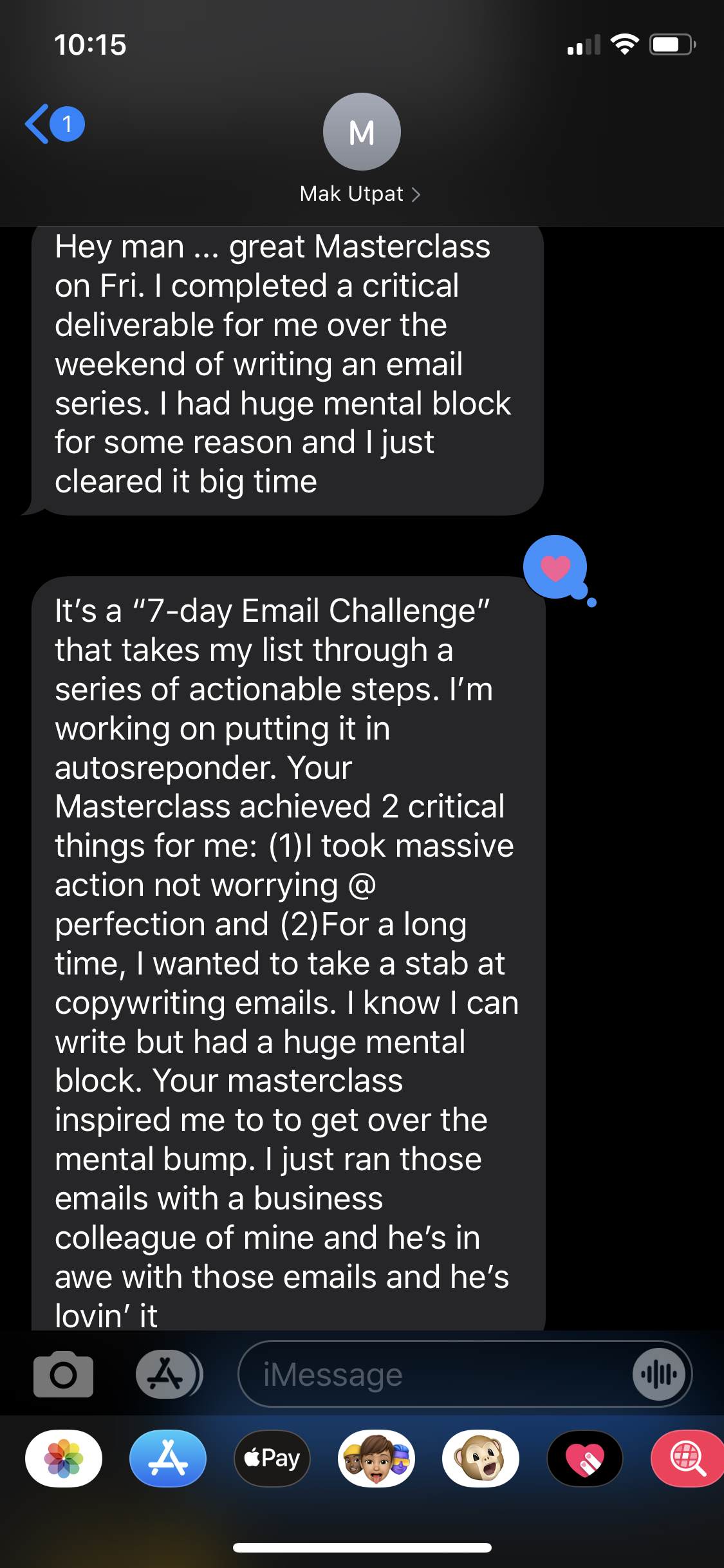Open the Animoji monkey app
The width and height of the screenshot is (724, 1568).
coord(481,1458)
